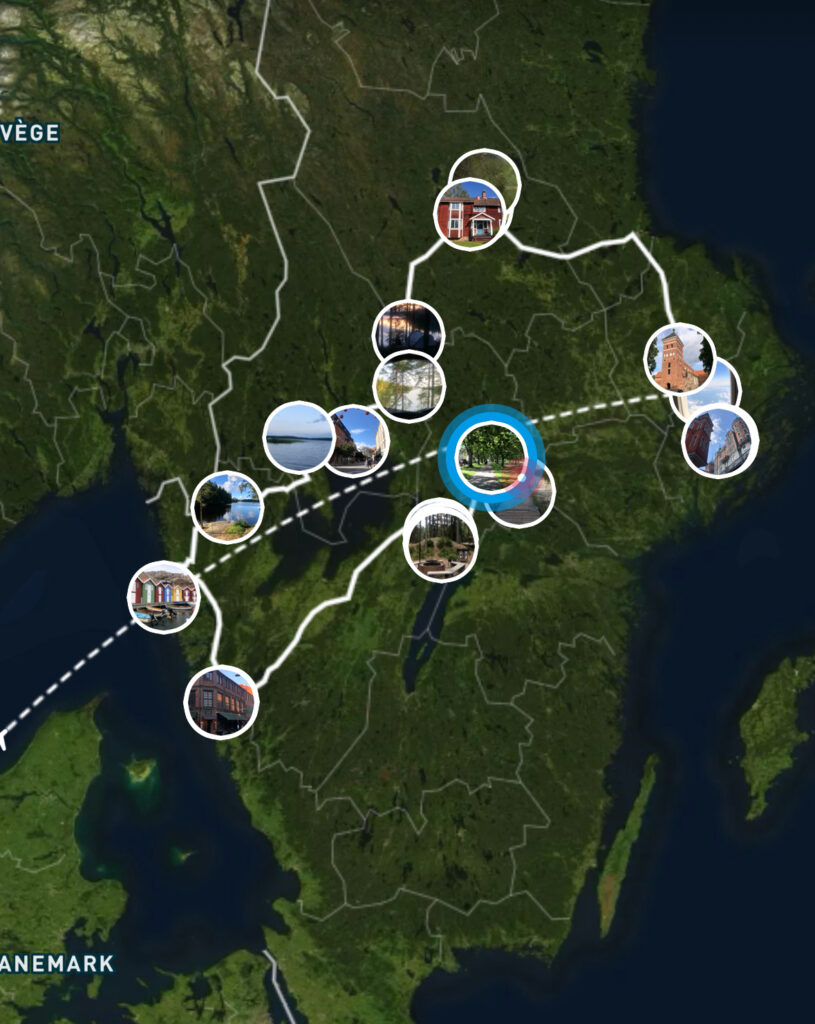Open the brick church tower photo marker
Screen dimensions: 815x1024
679,360
